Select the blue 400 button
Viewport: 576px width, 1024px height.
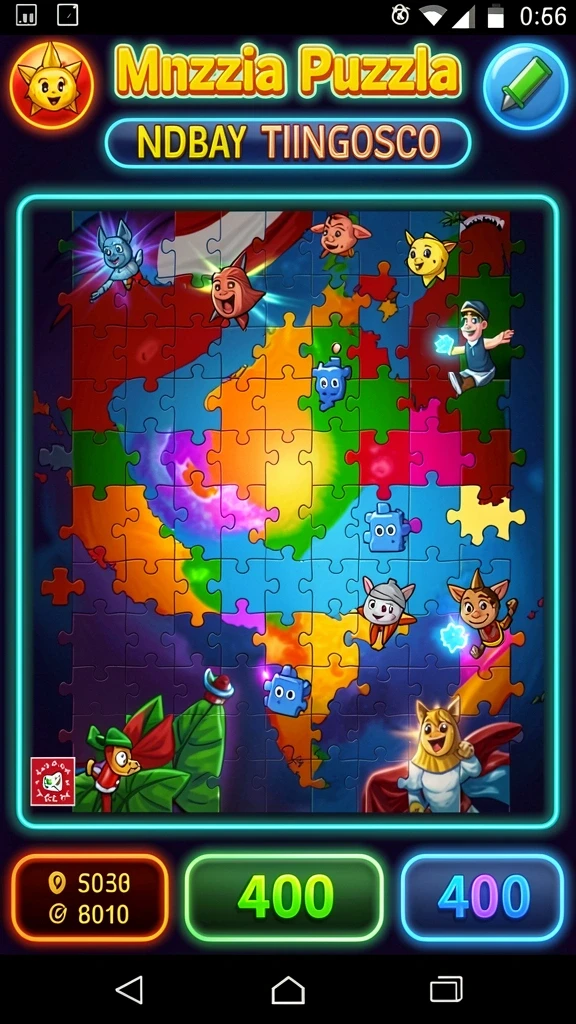click(483, 897)
